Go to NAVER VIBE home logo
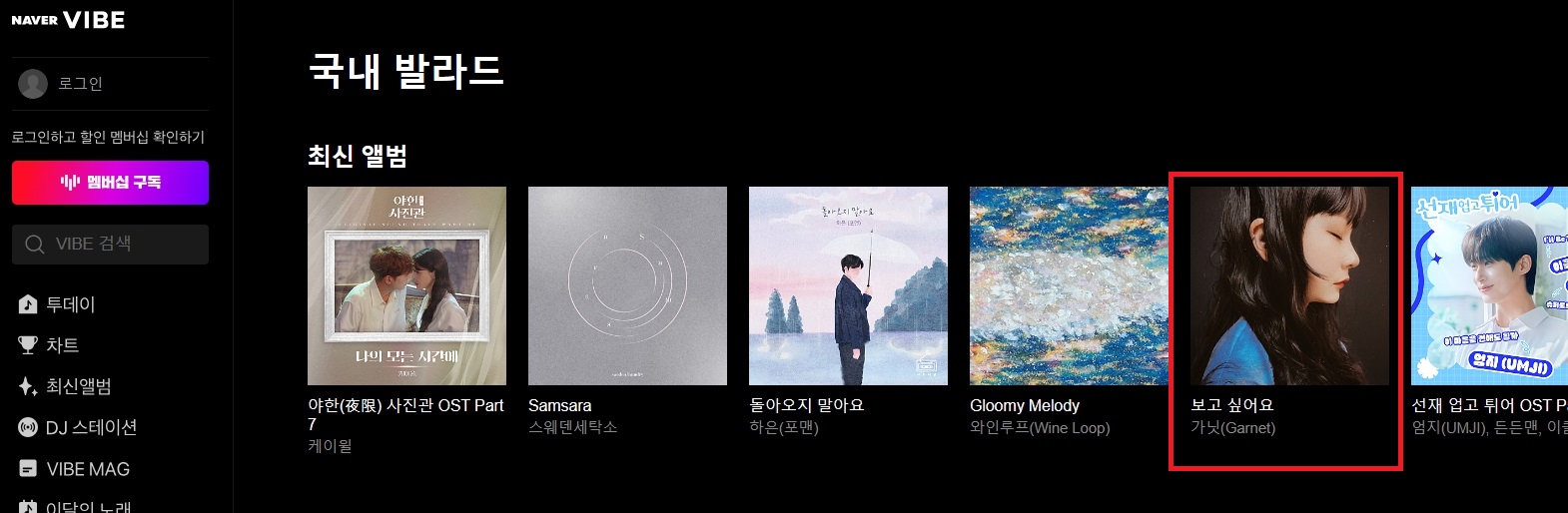This screenshot has height=513, width=1568. [68, 20]
